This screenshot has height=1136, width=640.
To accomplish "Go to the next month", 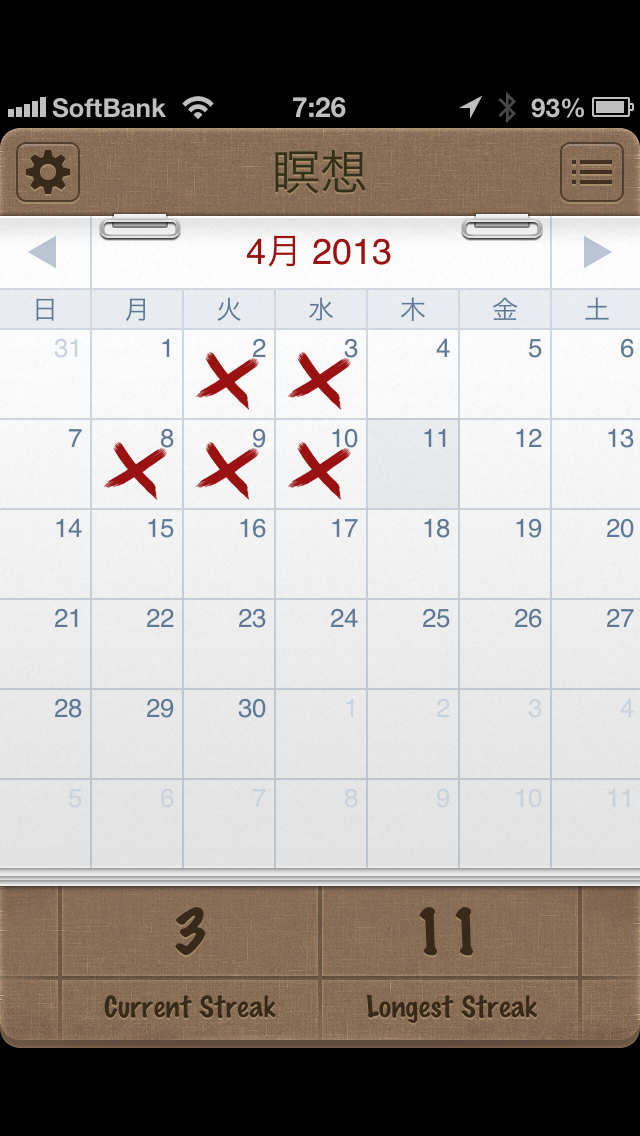I will click(597, 252).
